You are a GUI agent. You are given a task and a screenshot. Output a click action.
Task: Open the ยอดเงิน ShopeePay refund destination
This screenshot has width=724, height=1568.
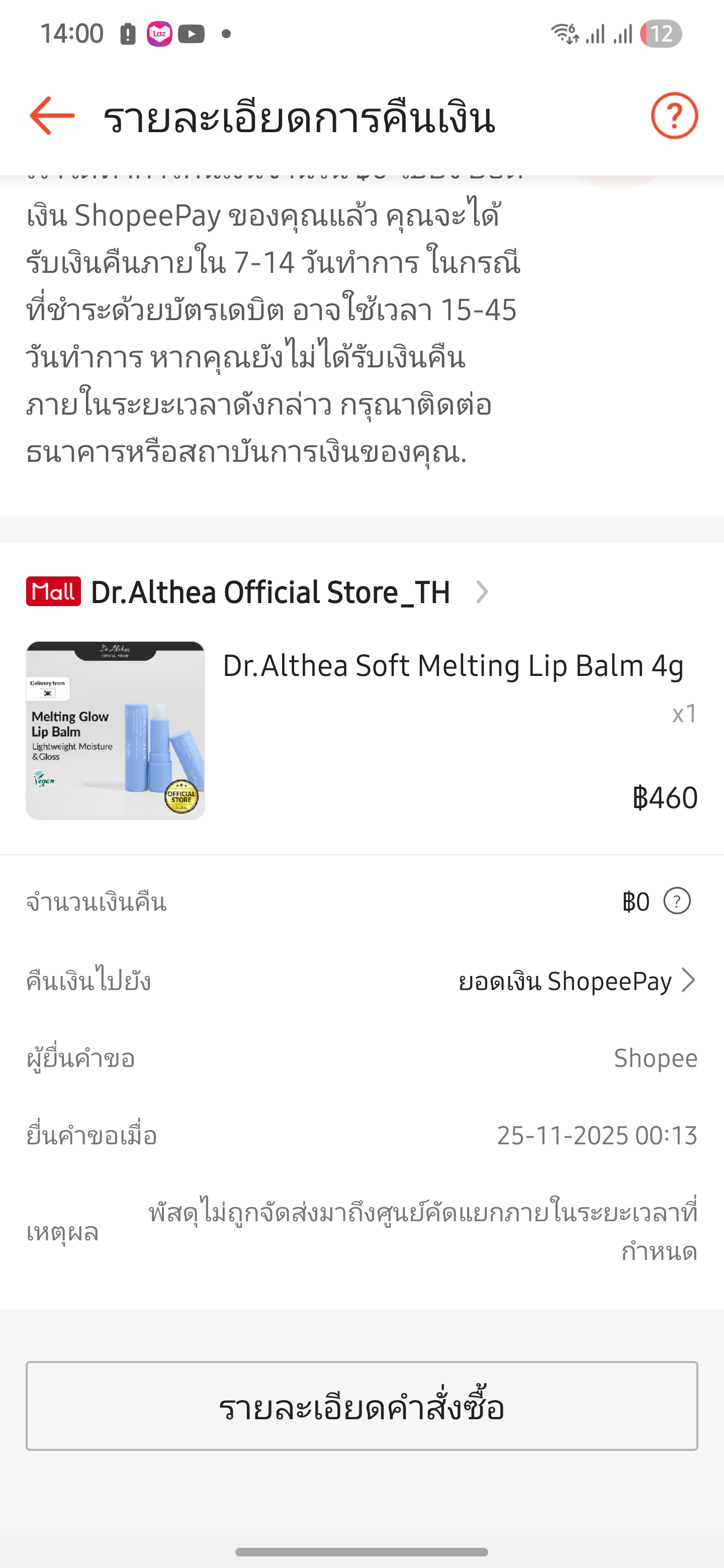(x=576, y=981)
